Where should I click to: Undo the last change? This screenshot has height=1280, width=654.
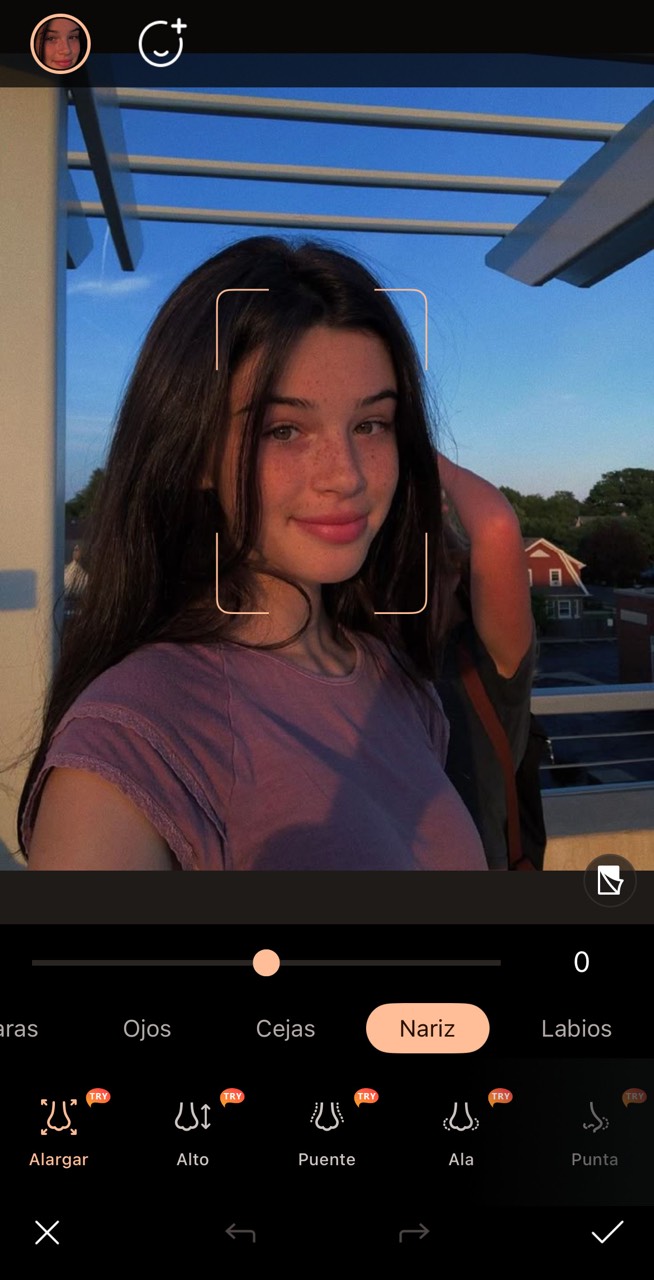coord(240,1233)
